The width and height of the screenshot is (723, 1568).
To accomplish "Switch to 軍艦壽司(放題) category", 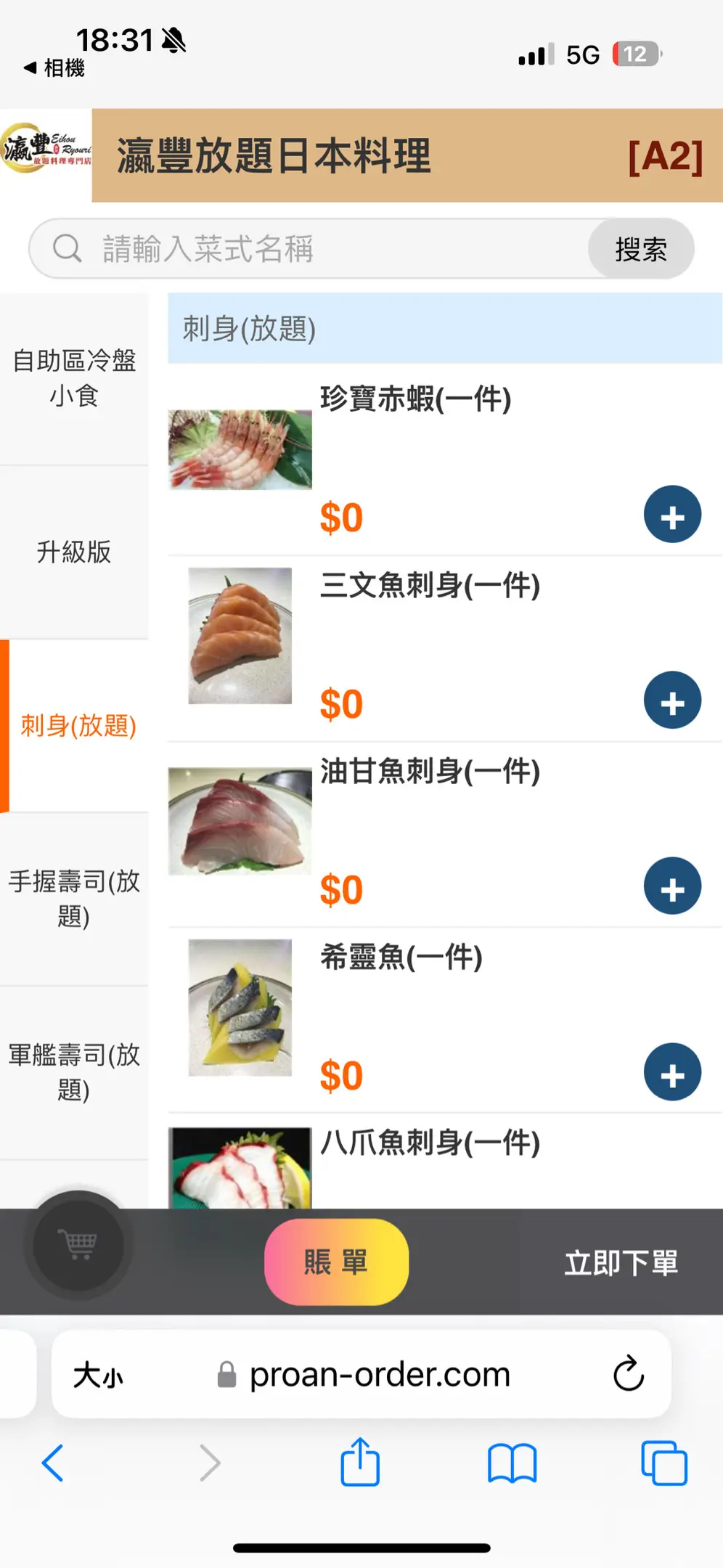I will click(74, 1072).
